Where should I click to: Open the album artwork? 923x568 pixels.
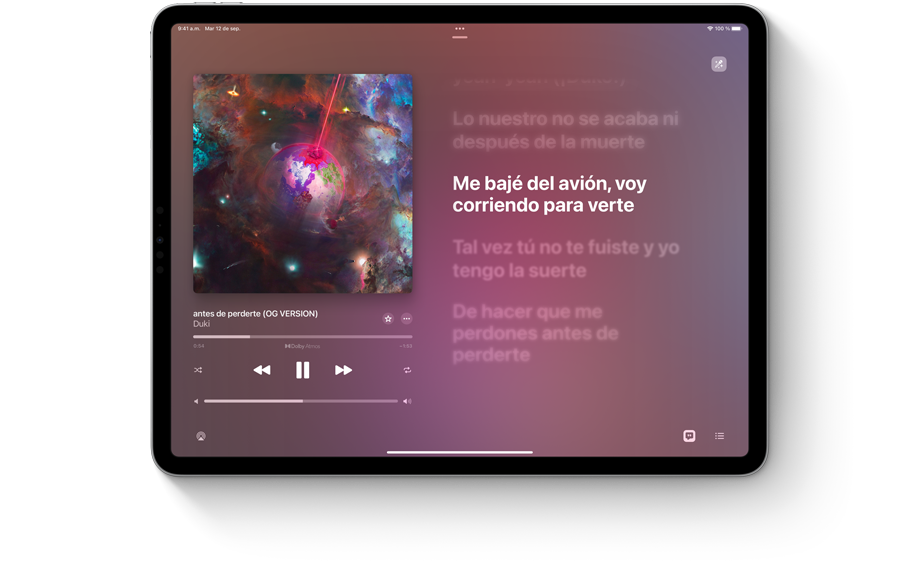pyautogui.click(x=302, y=183)
